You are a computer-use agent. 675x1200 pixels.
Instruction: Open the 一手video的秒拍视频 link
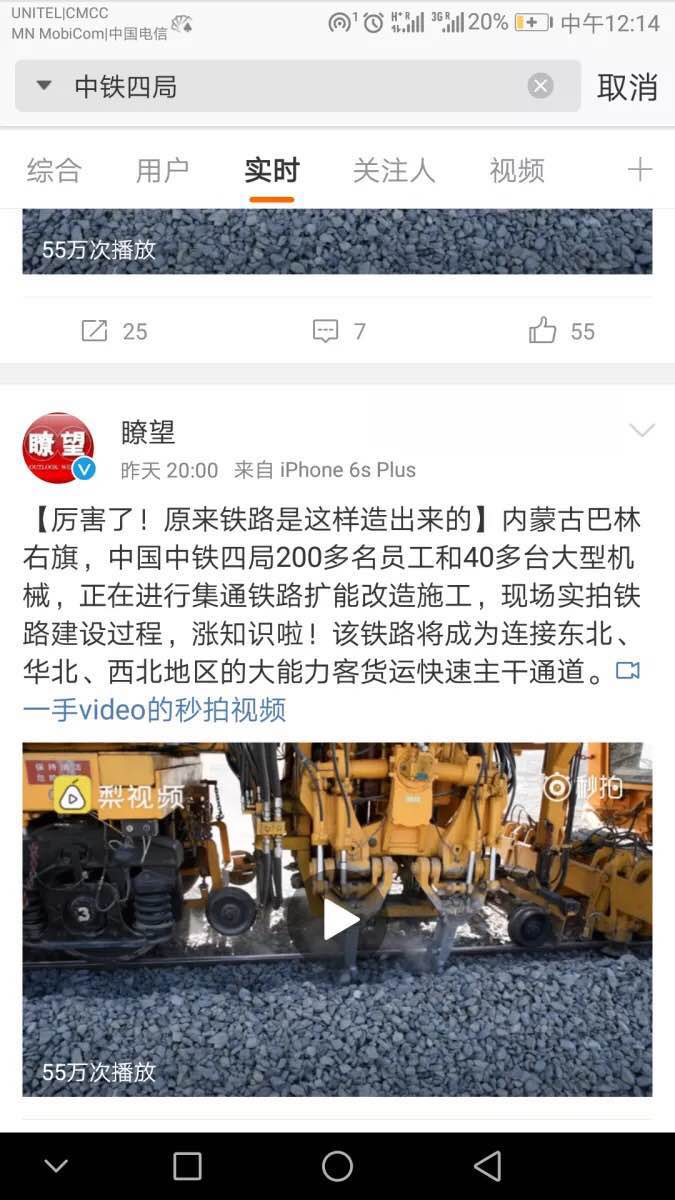154,710
